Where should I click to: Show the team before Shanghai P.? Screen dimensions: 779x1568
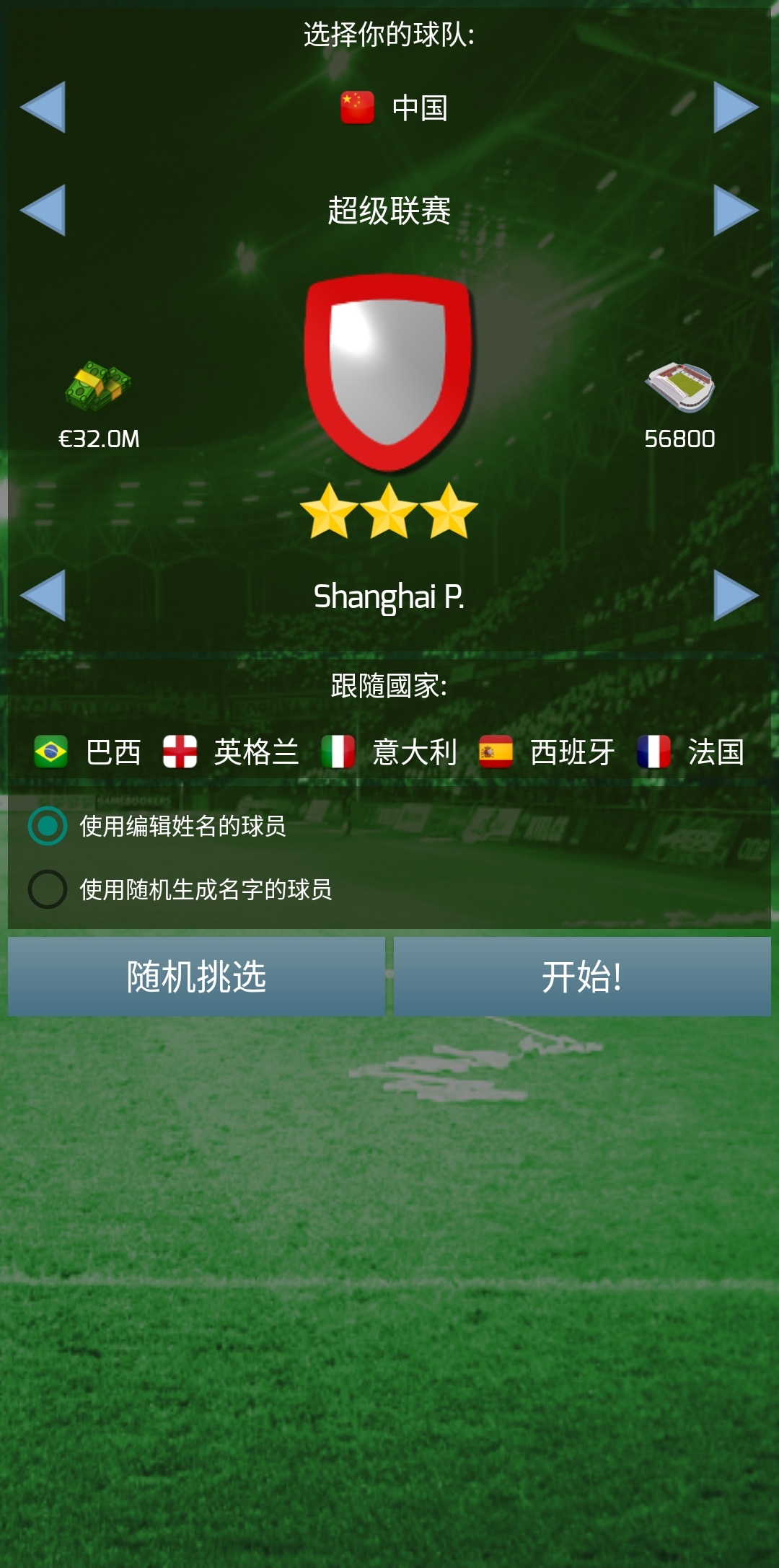pos(43,596)
